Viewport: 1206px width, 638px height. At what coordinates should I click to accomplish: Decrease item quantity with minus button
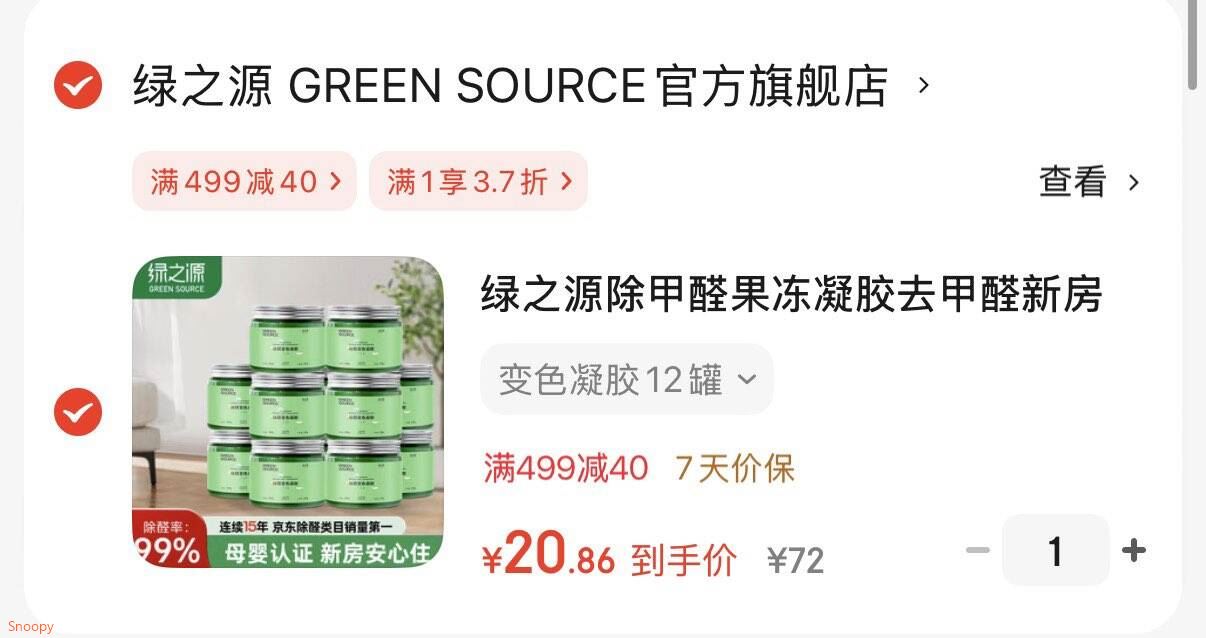(977, 550)
